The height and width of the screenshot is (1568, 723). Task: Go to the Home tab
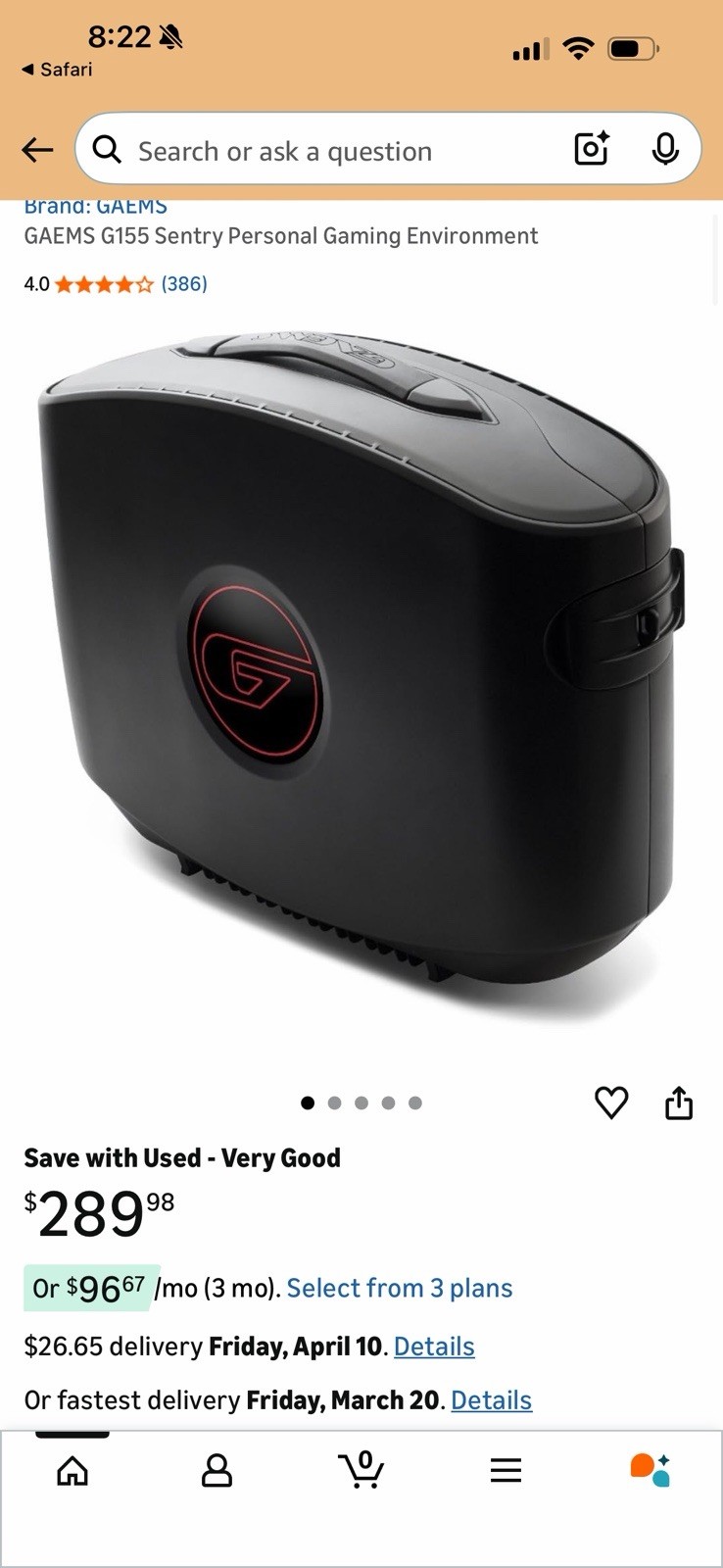(x=72, y=1470)
